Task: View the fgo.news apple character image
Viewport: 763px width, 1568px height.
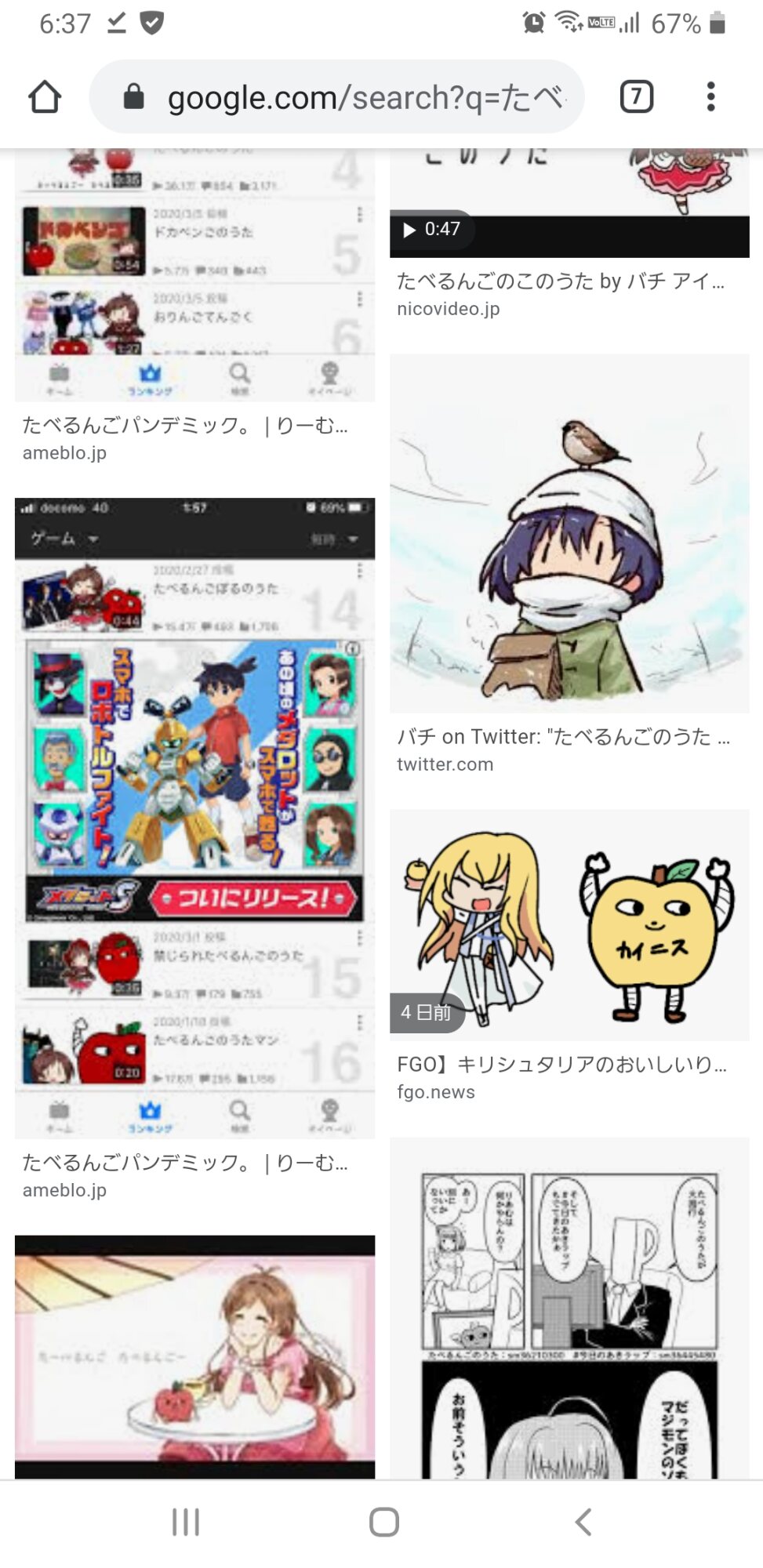Action: click(569, 925)
